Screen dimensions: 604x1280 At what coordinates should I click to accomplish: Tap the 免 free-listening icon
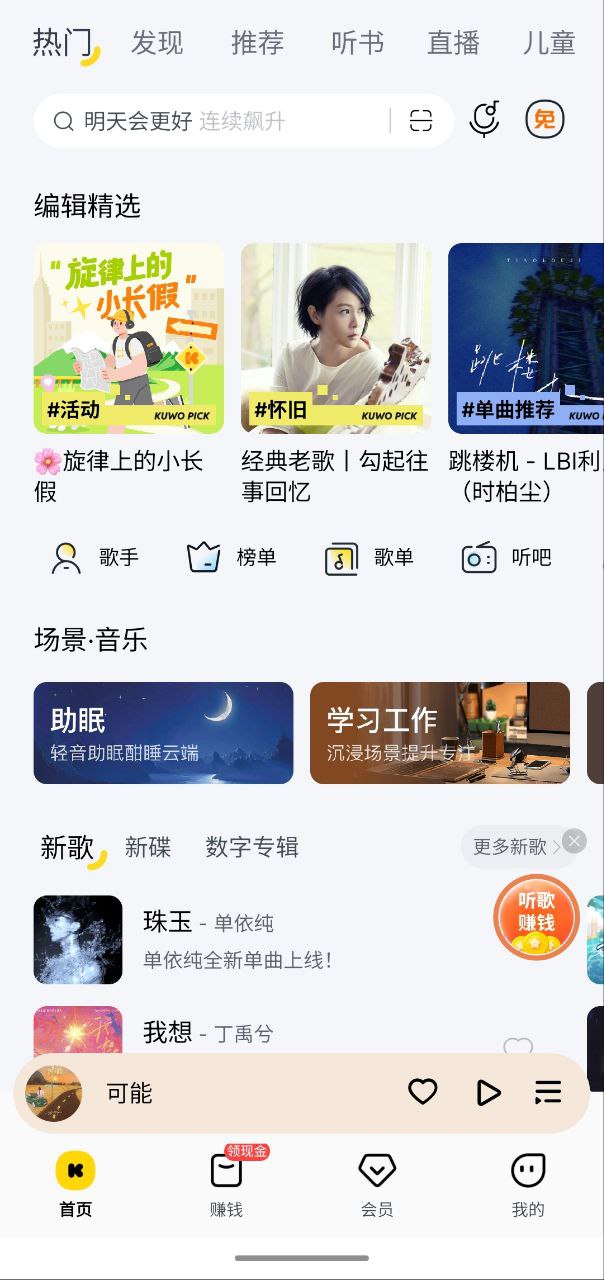(545, 120)
